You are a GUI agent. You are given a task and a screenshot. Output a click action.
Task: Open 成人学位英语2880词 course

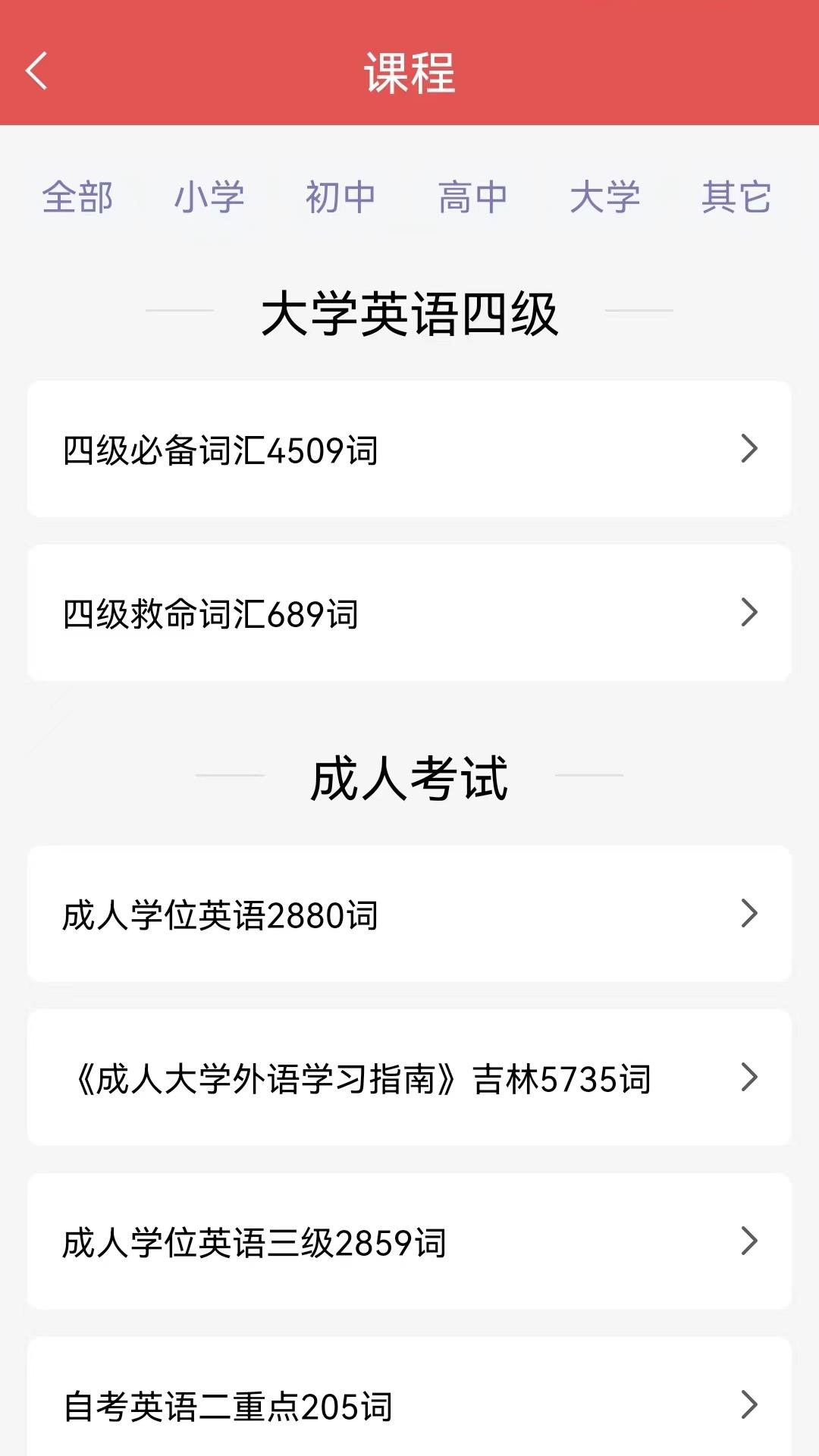coord(409,914)
